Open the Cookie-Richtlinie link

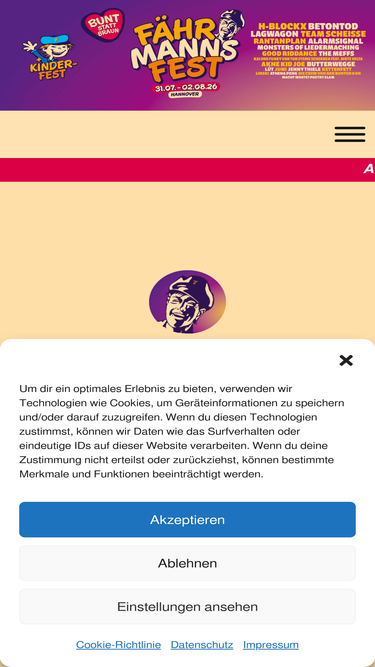119,645
